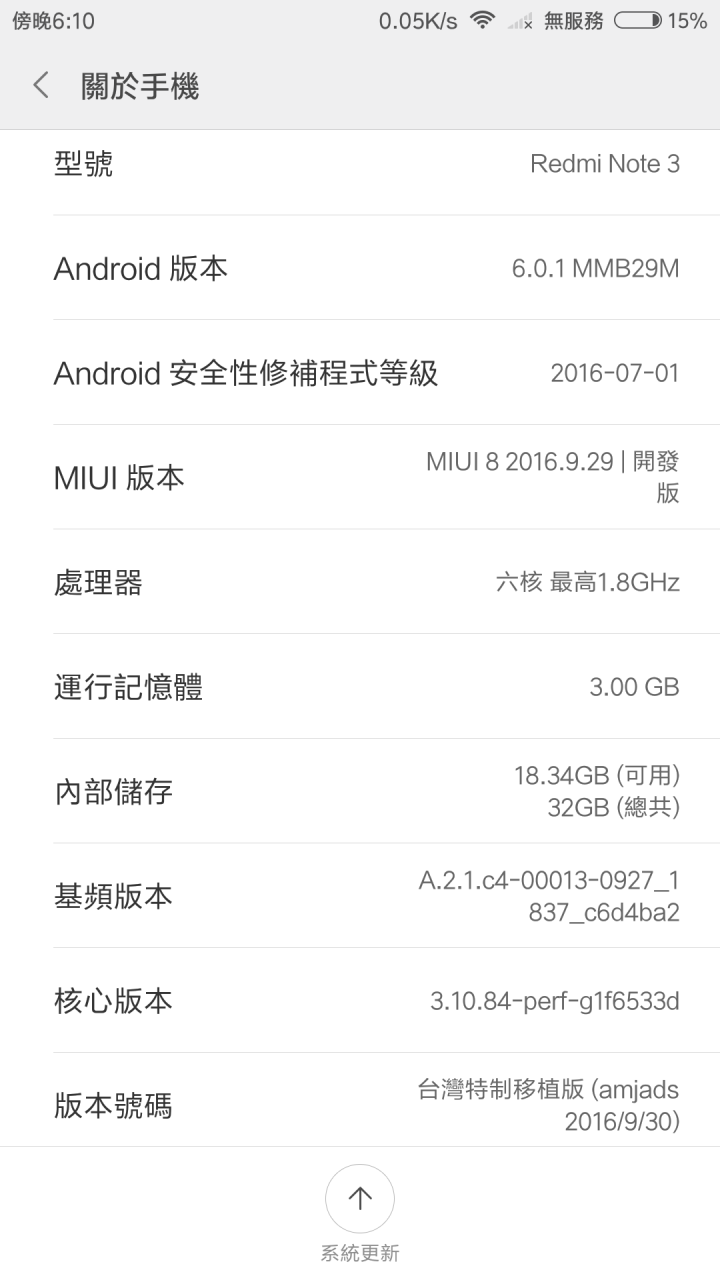Go back from 關於手機 screen

point(41,86)
